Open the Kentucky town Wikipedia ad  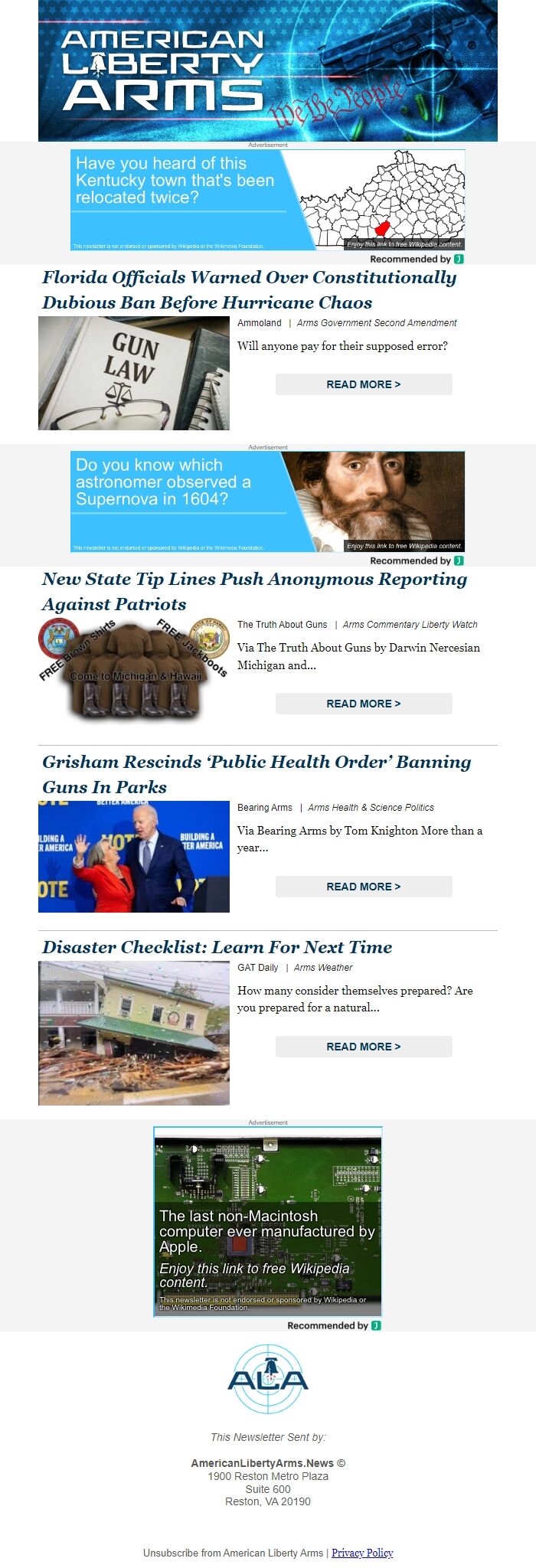[267, 199]
